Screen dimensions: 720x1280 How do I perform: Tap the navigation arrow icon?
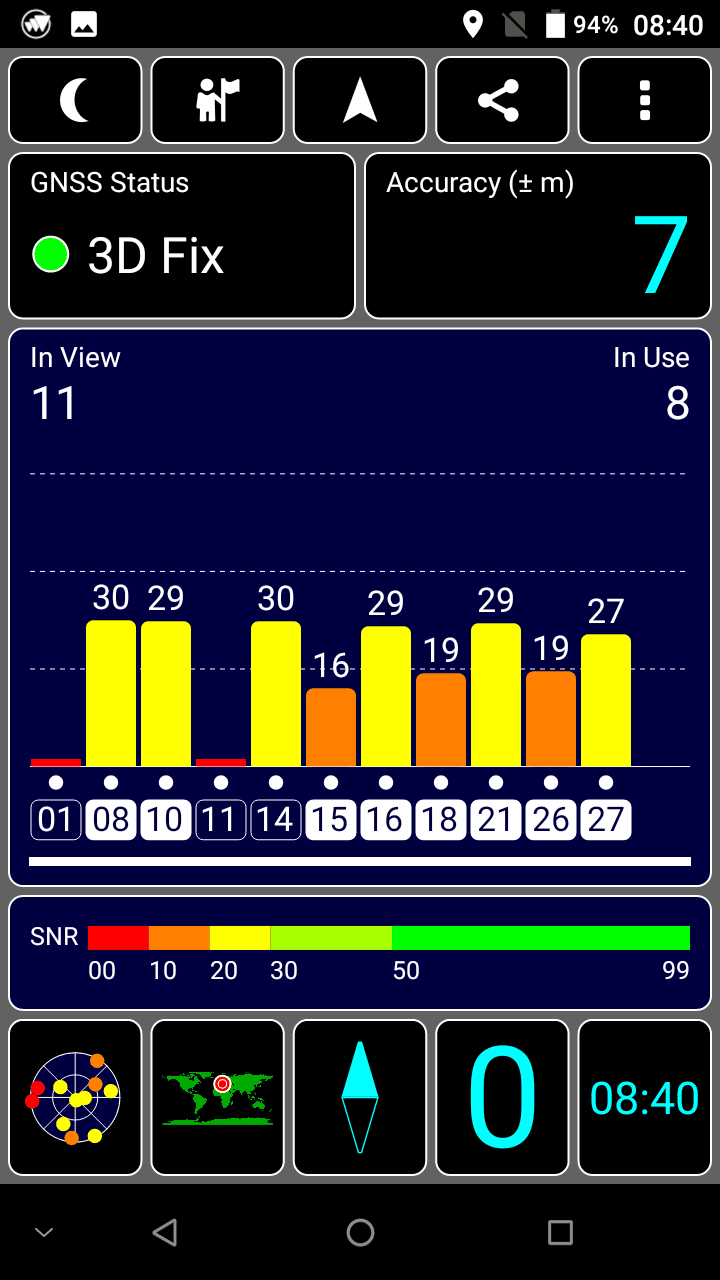(x=360, y=100)
